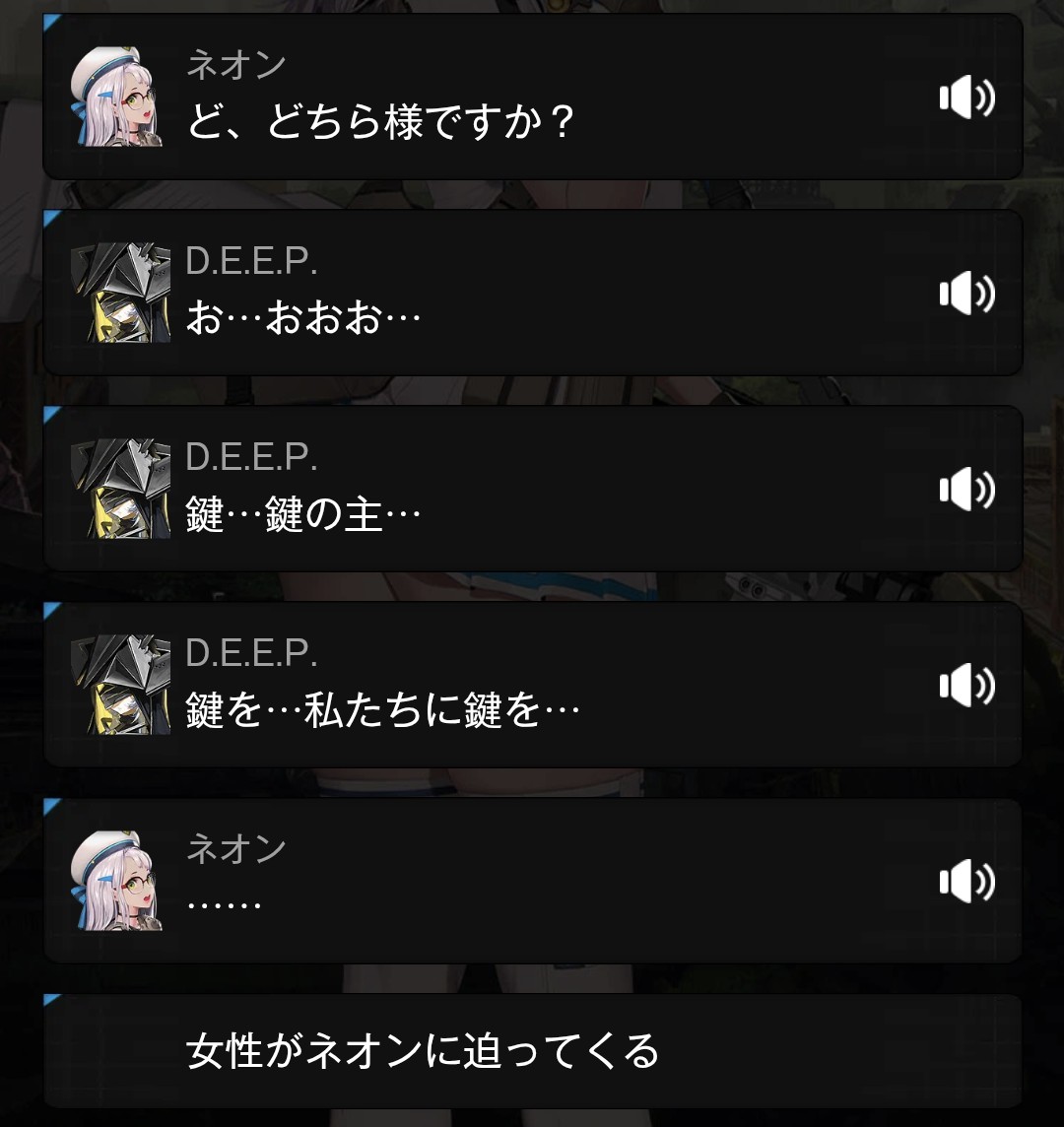The width and height of the screenshot is (1064, 1127).
Task: Play voice for 'お…おおお…' line
Action: (966, 294)
